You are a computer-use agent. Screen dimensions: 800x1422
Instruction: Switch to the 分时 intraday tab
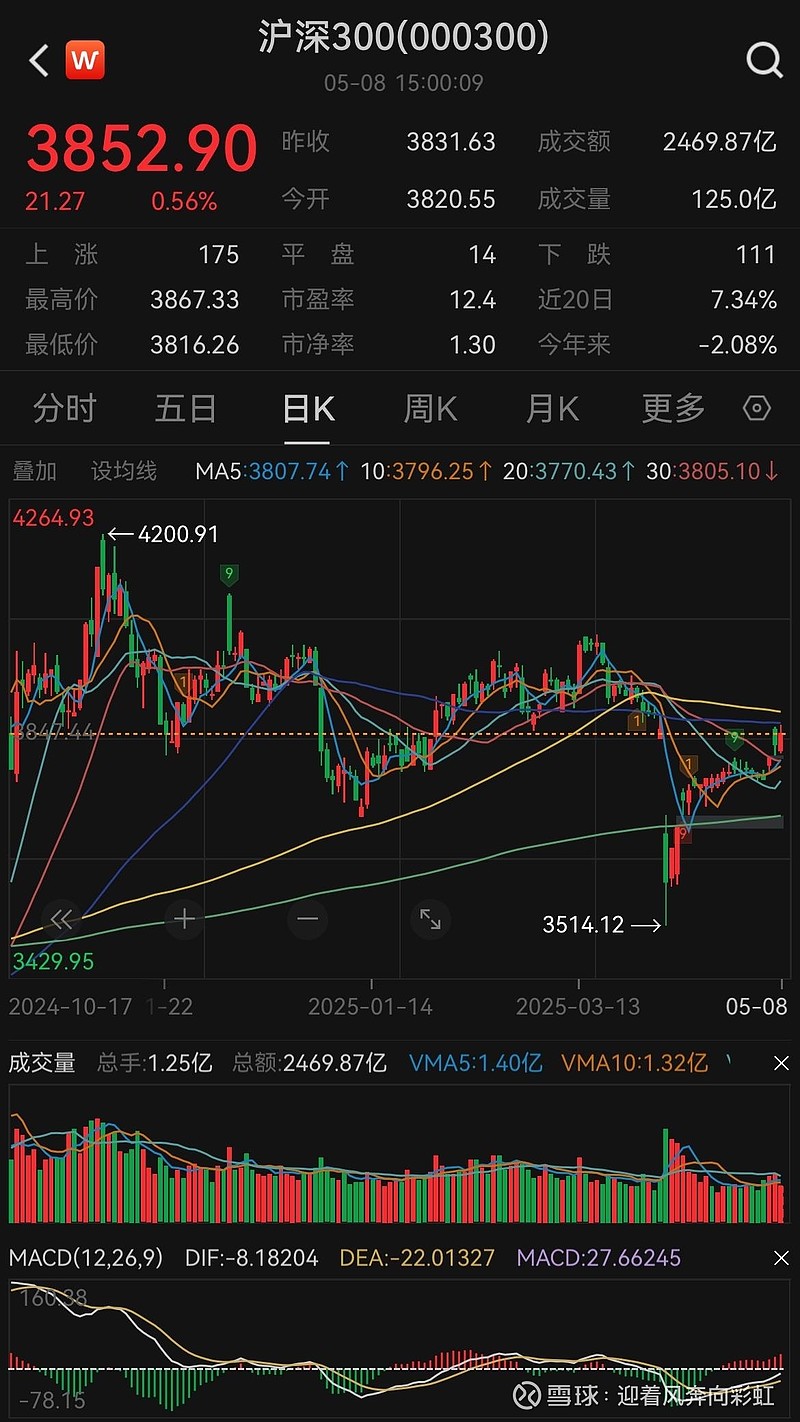pyautogui.click(x=64, y=408)
